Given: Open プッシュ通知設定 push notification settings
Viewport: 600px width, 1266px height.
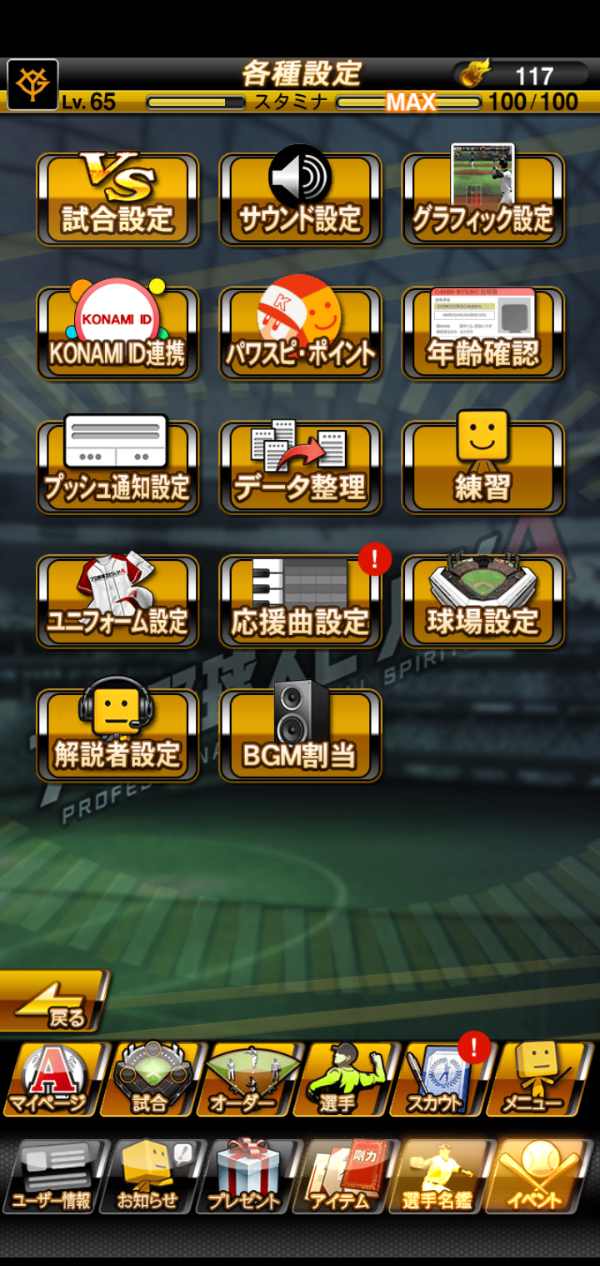Looking at the screenshot, I should (117, 467).
